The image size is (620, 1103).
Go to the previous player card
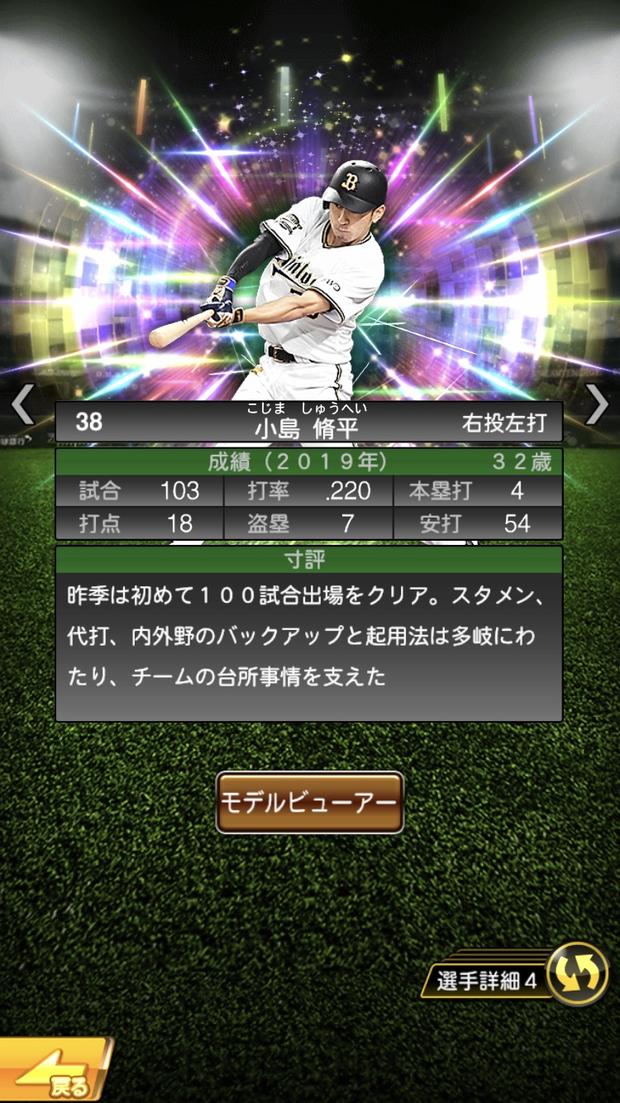(22, 404)
